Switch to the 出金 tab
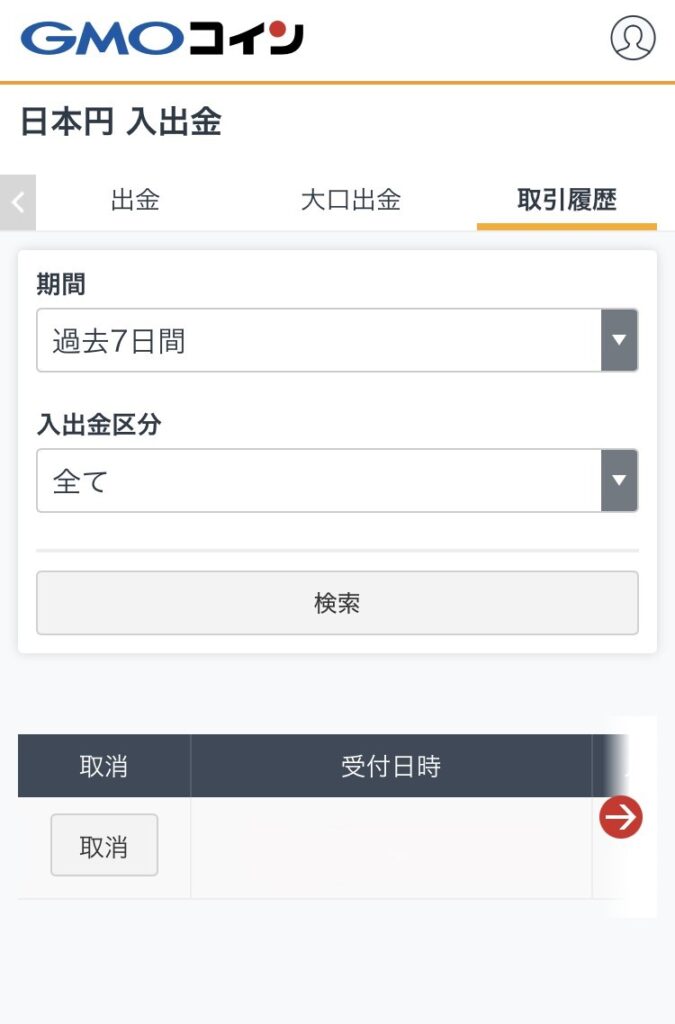This screenshot has width=675, height=1024. (135, 200)
